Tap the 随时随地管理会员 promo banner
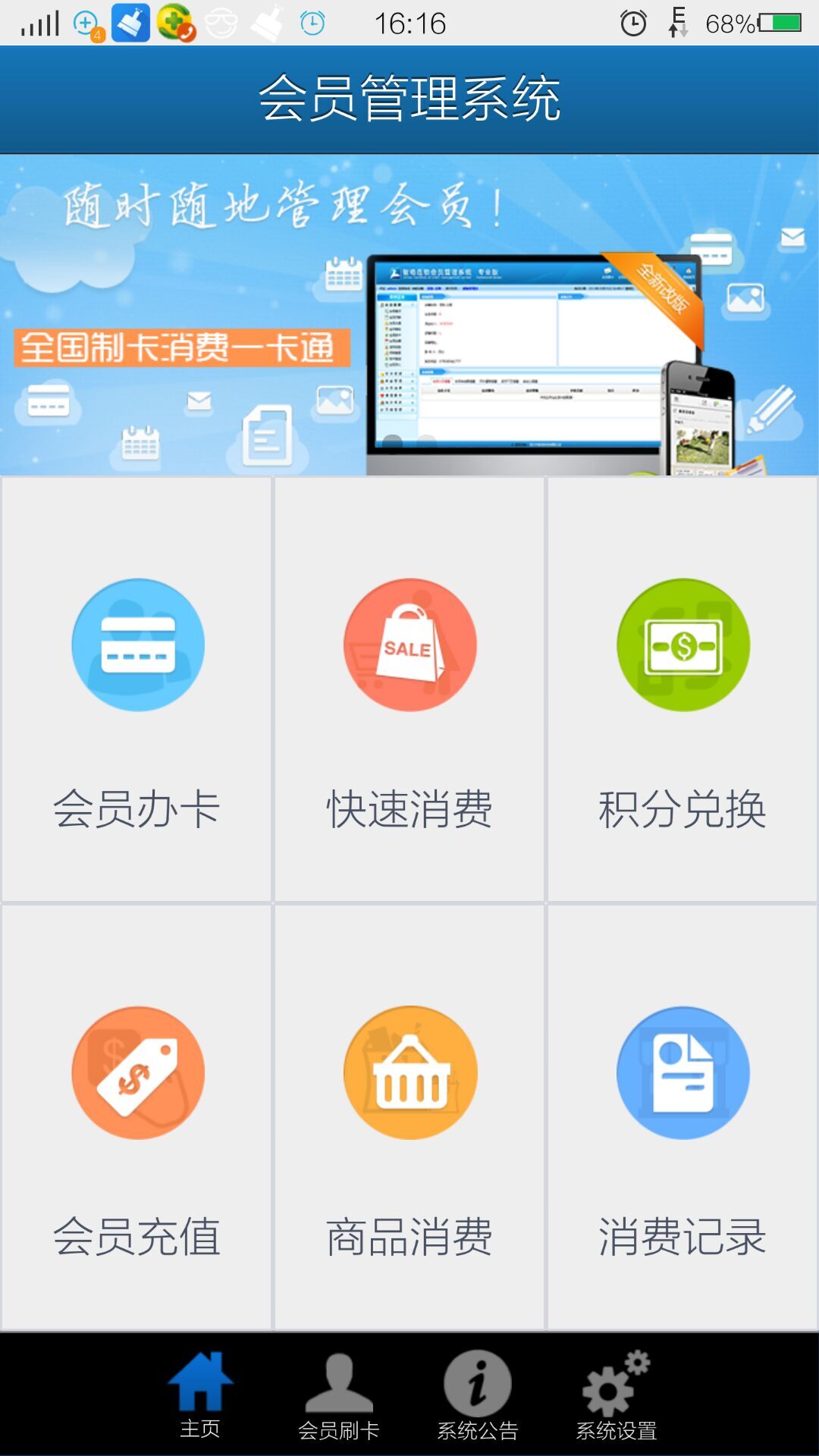The width and height of the screenshot is (819, 1456). coord(409,315)
